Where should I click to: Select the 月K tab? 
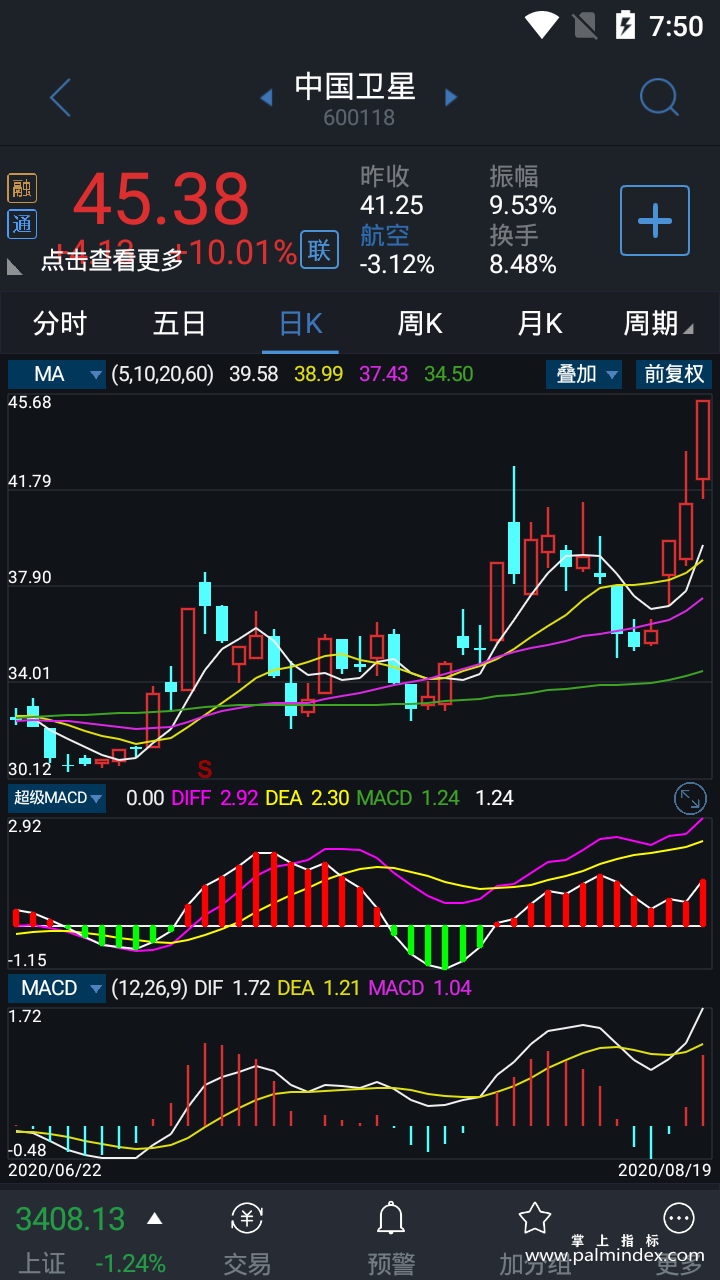[540, 323]
